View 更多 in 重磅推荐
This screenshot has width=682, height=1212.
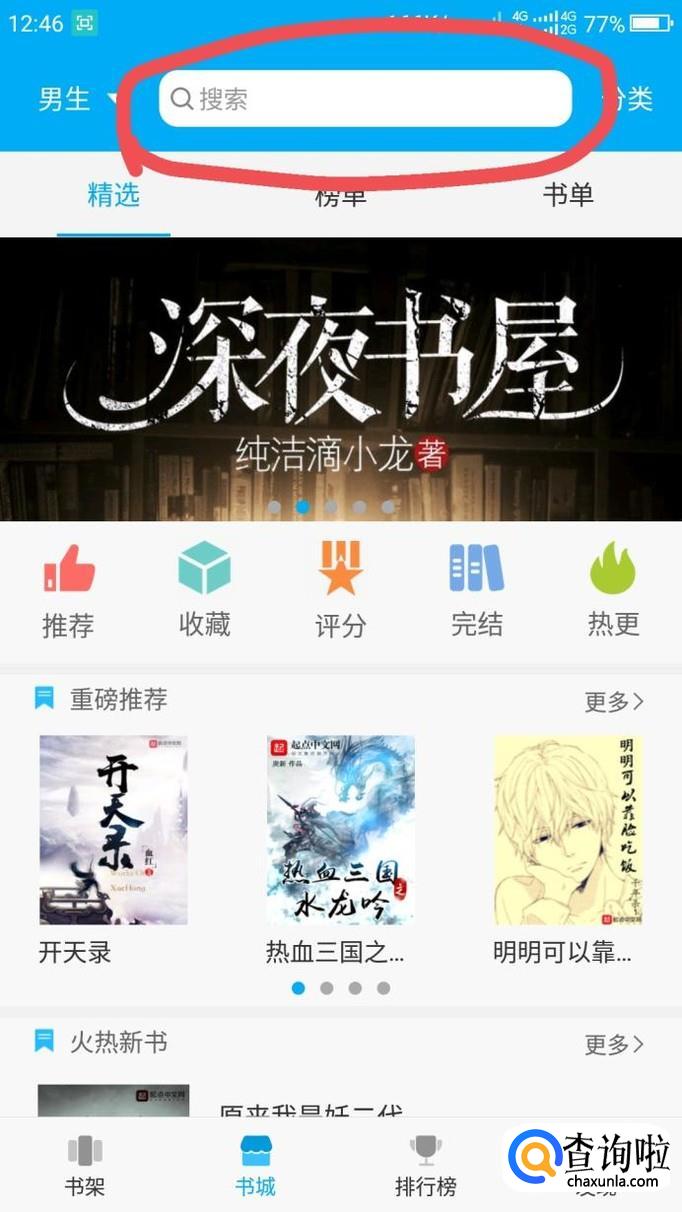[614, 702]
